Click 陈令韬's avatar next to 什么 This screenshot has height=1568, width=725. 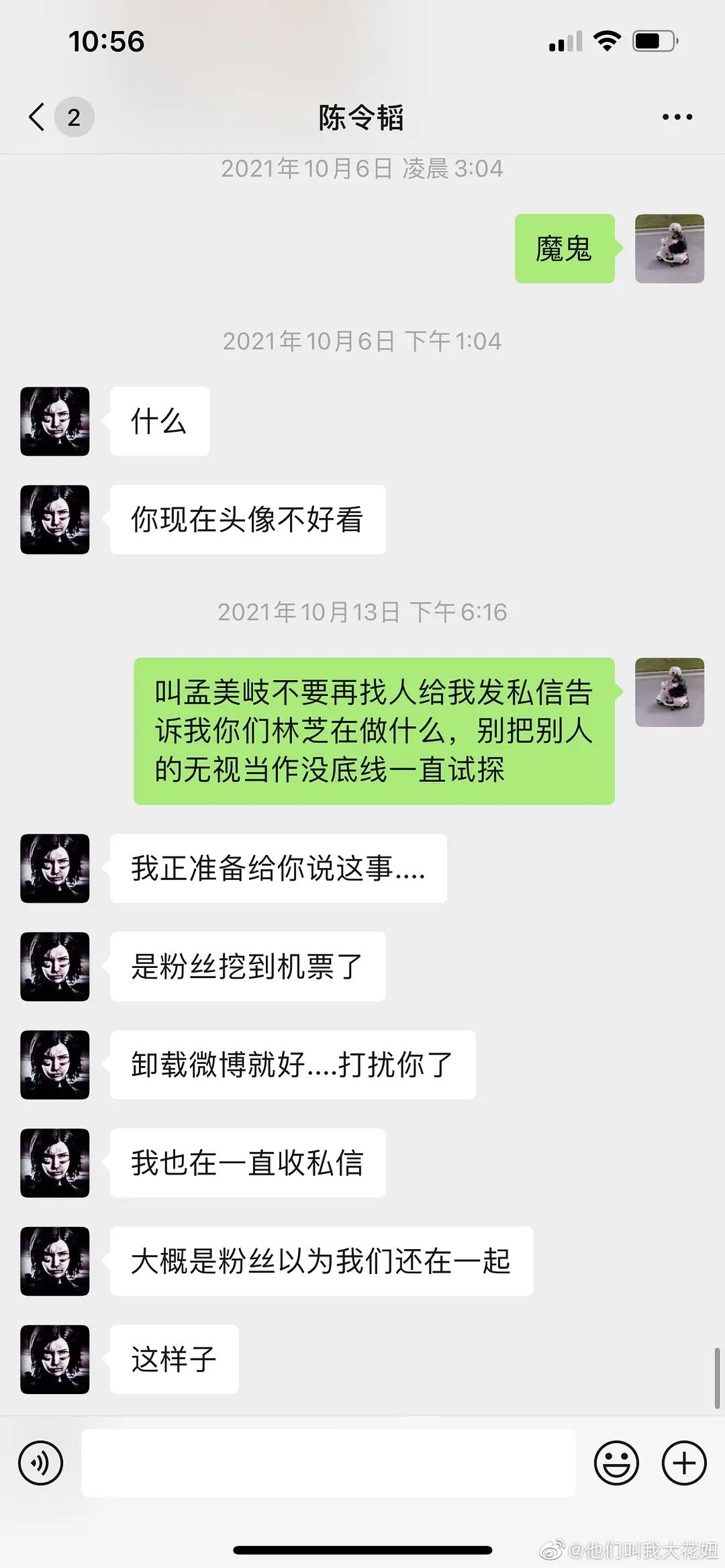[x=54, y=422]
